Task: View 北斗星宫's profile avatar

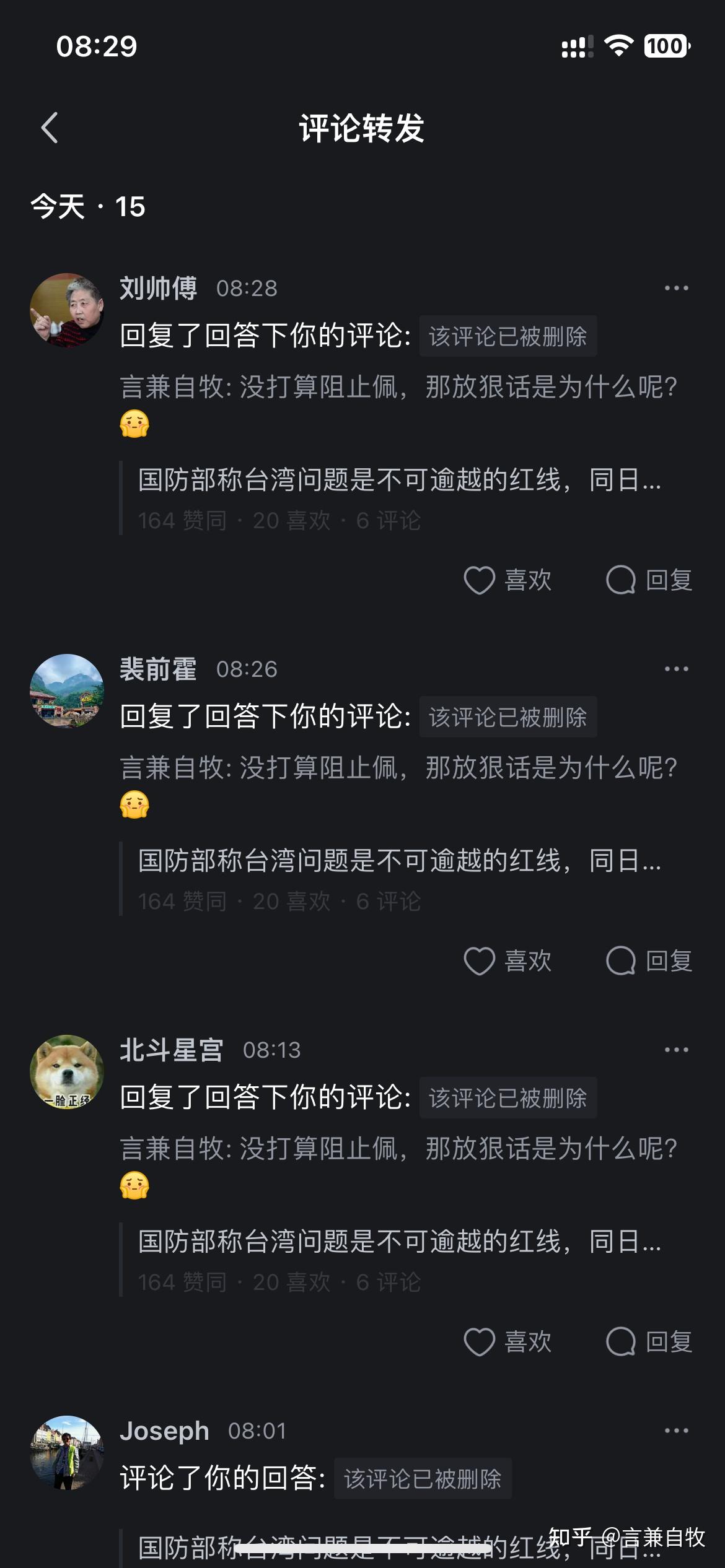Action: (67, 1071)
